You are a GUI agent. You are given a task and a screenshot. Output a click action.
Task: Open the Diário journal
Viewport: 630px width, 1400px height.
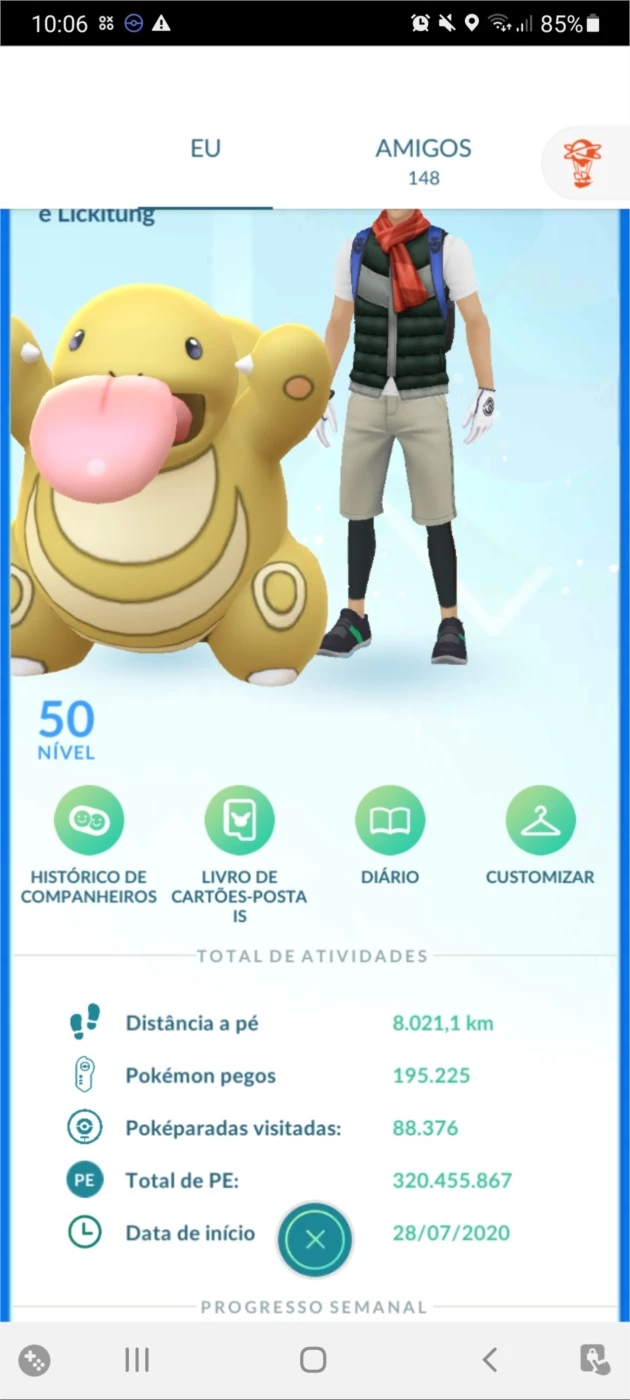[390, 821]
